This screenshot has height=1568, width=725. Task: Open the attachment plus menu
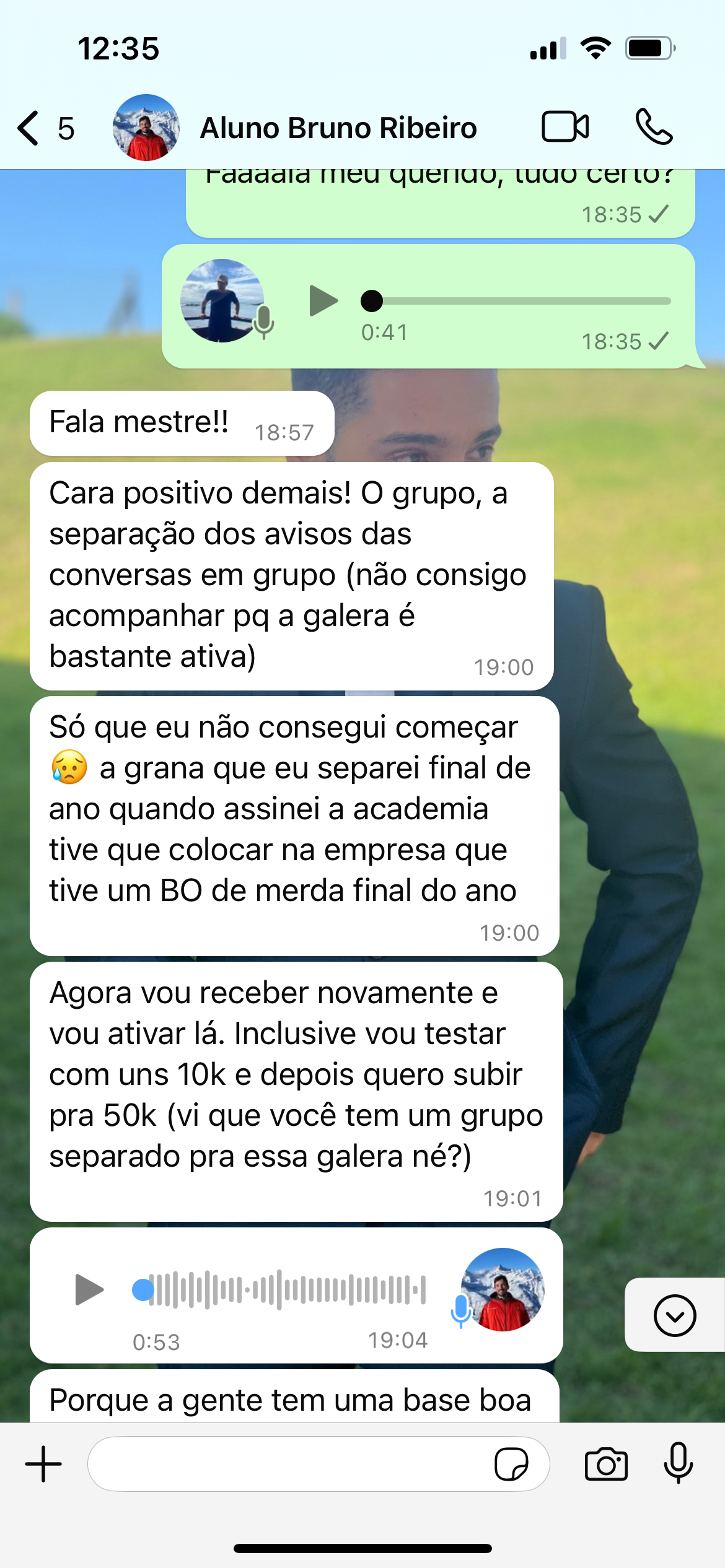[43, 1464]
